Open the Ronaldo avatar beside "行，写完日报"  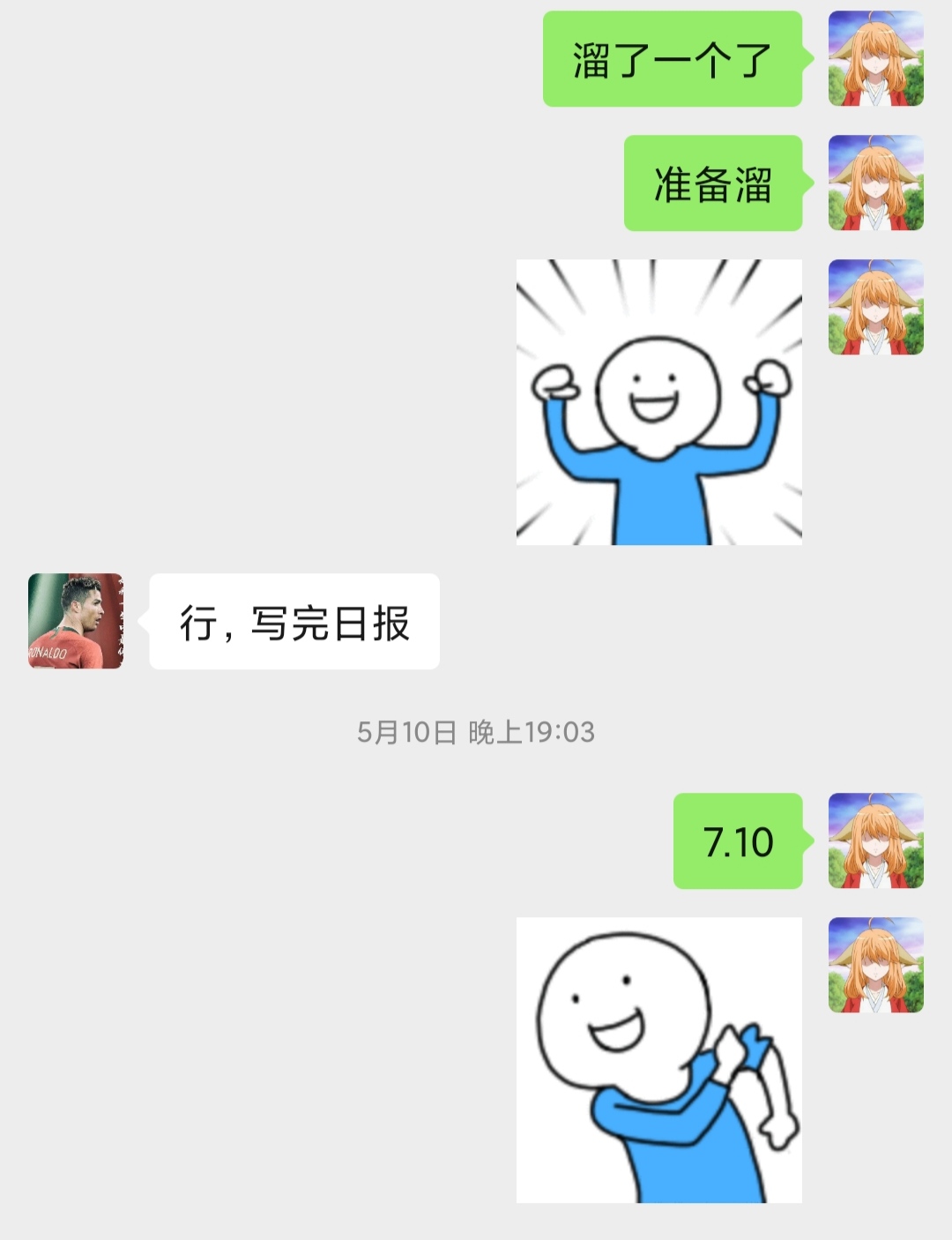[76, 621]
